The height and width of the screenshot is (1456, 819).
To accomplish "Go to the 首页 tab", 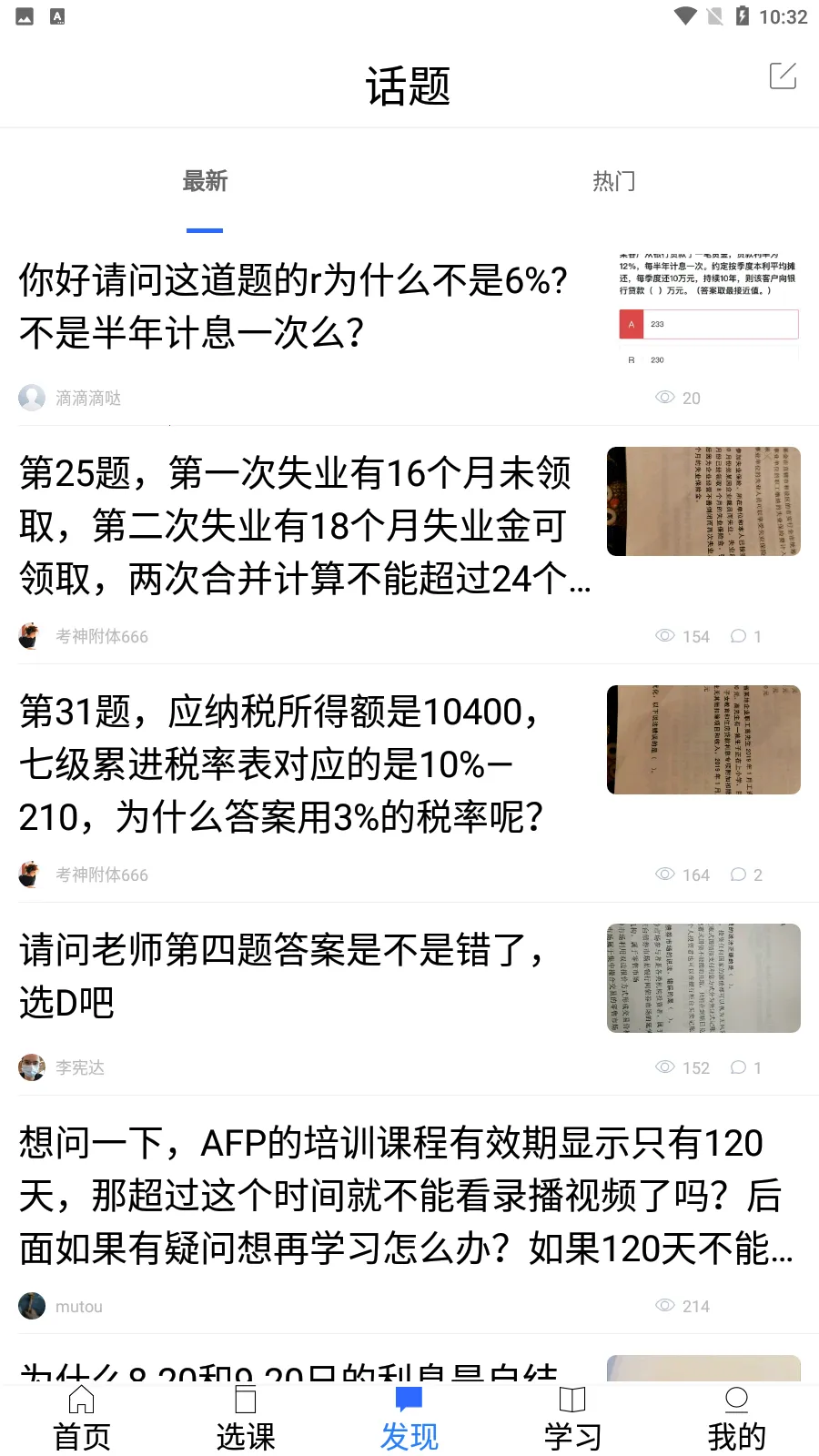I will 82,1420.
